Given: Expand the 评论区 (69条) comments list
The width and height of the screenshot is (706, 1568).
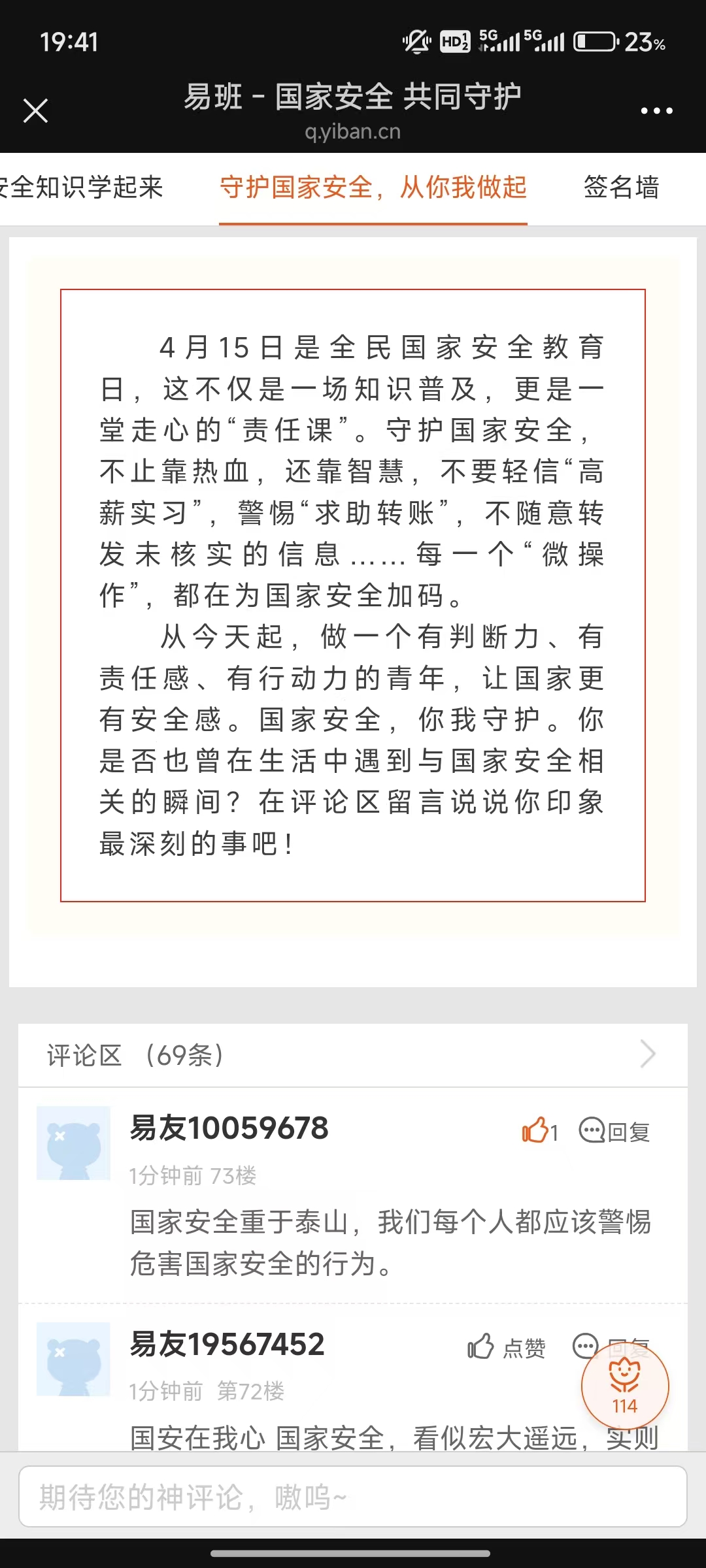Looking at the screenshot, I should pos(353,1054).
